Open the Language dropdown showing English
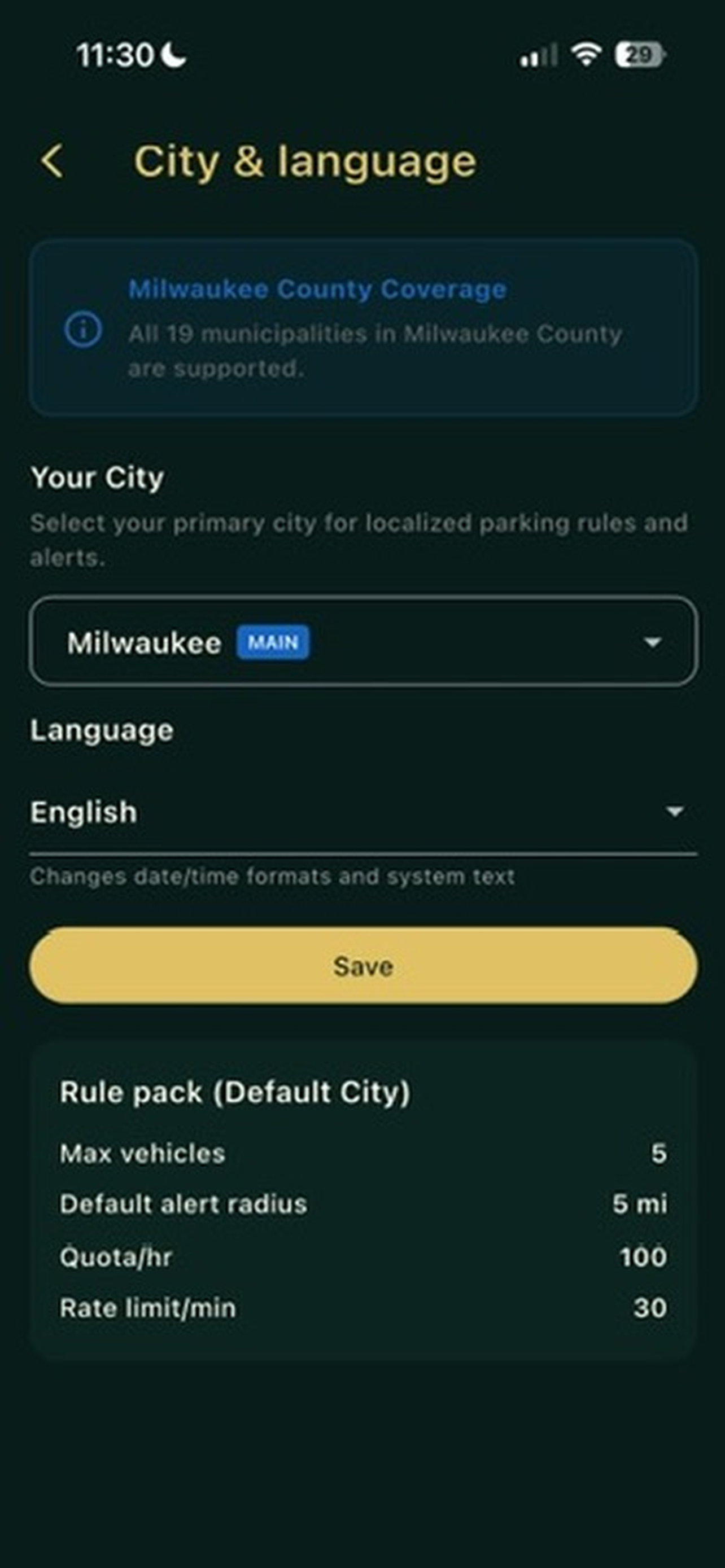This screenshot has height=1568, width=725. (x=362, y=813)
